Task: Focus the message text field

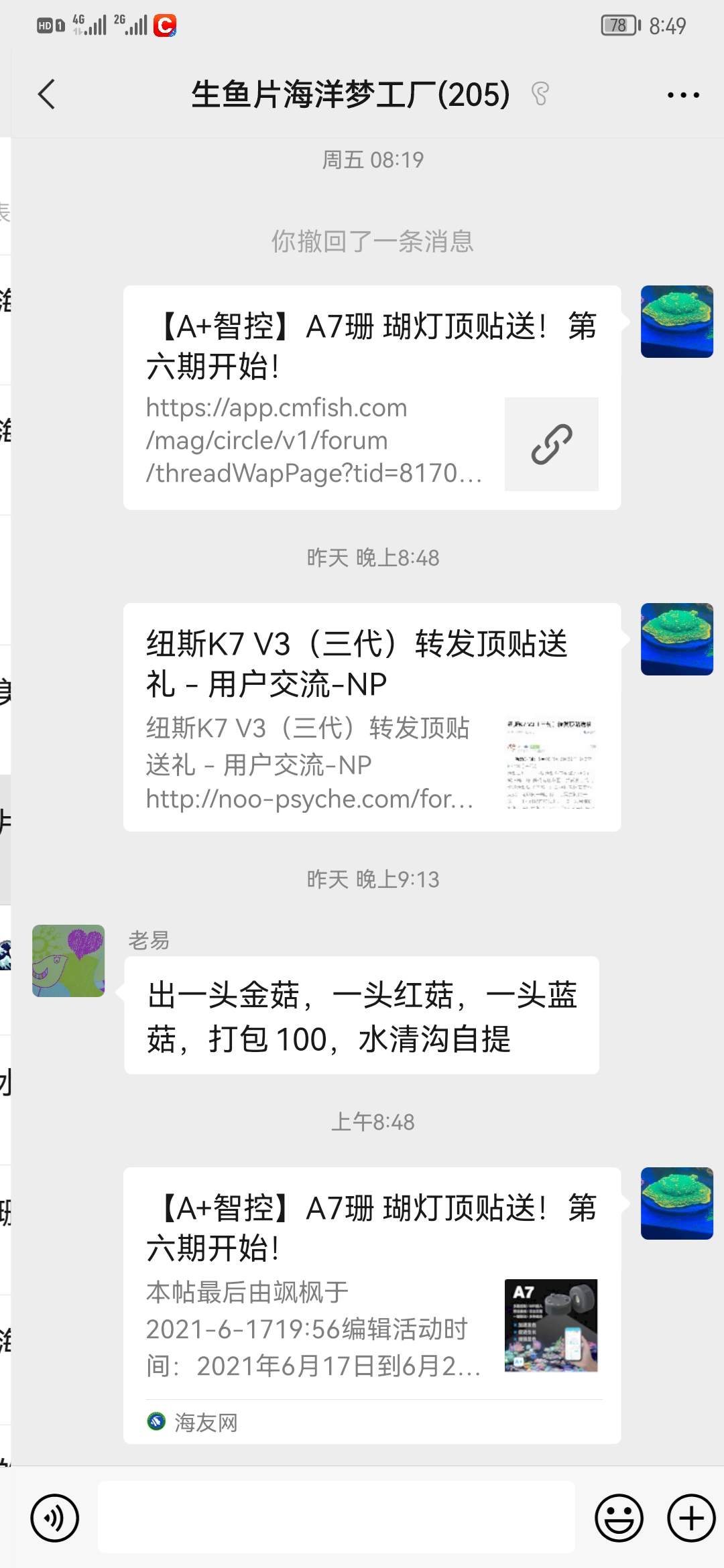Action: [x=337, y=1518]
